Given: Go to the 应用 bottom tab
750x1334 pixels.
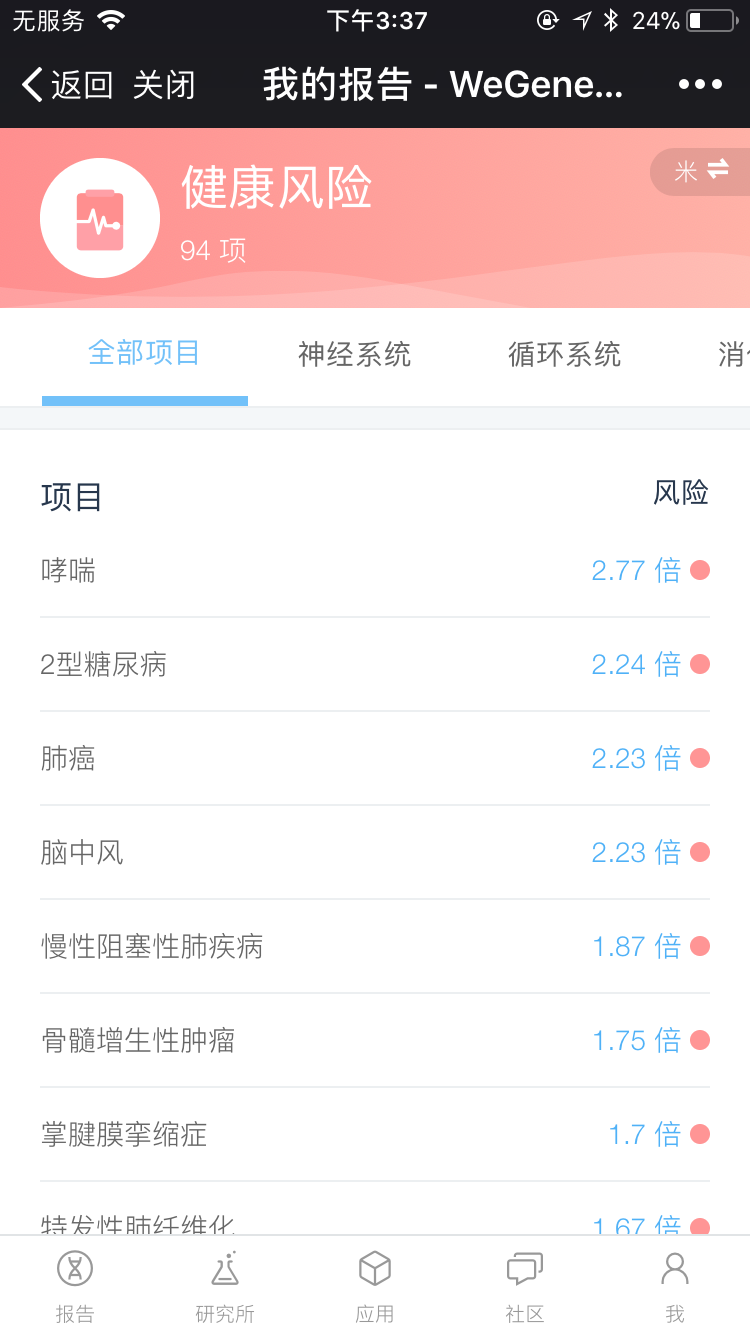Looking at the screenshot, I should [x=375, y=1286].
